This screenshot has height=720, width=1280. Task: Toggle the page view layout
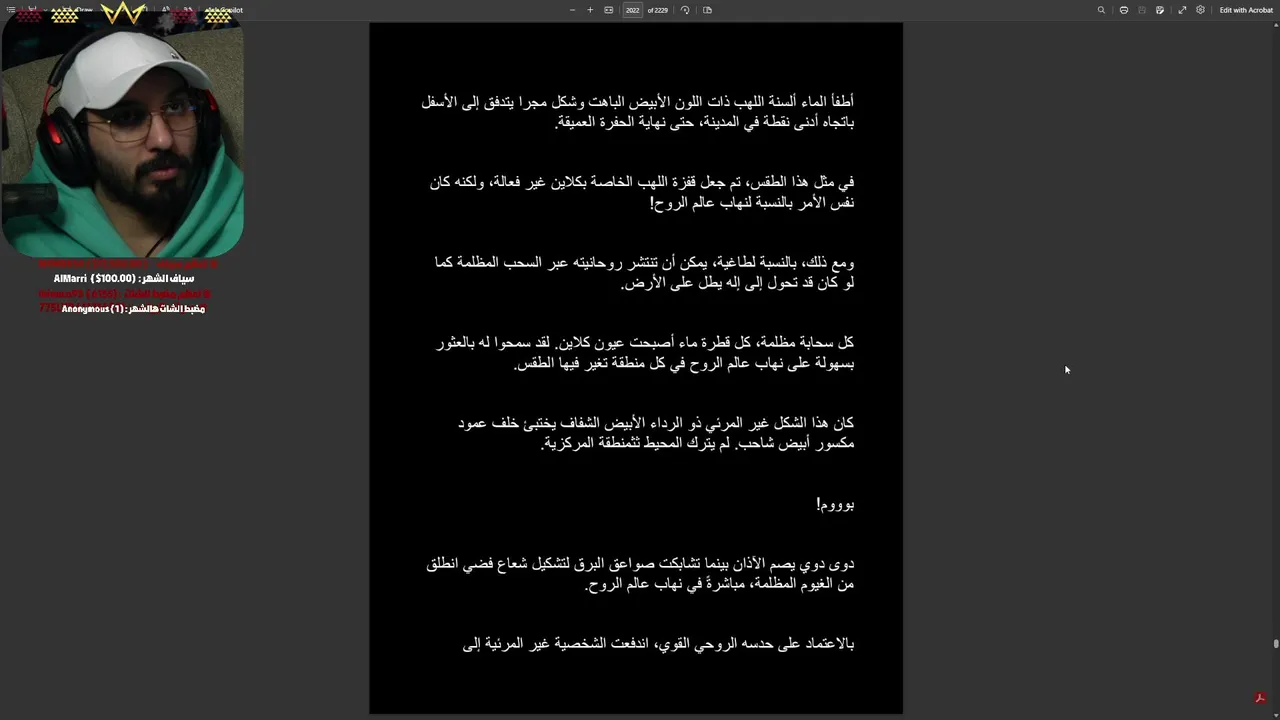(707, 10)
